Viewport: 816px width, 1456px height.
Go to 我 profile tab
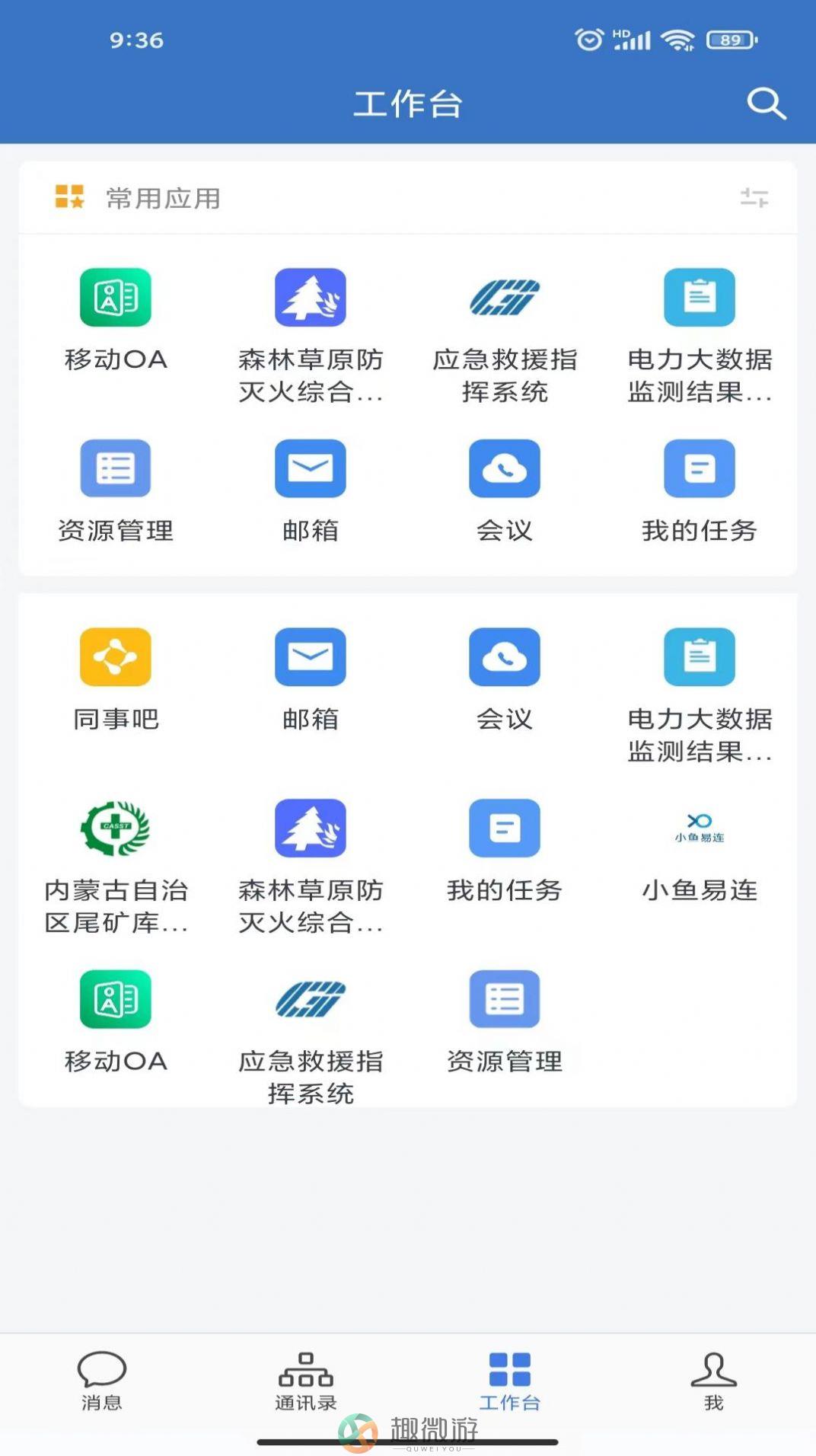(x=713, y=1381)
